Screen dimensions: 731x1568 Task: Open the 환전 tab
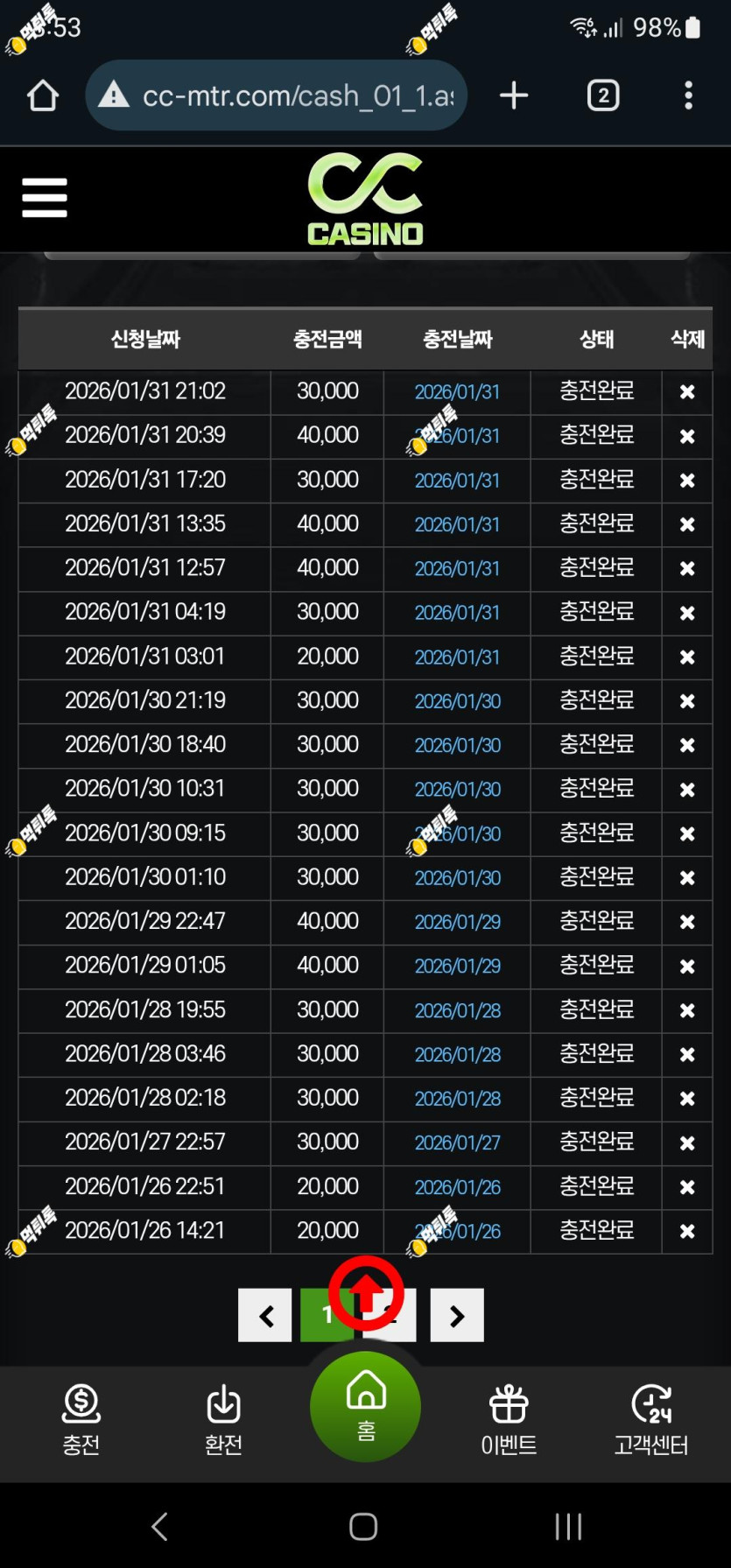click(223, 1420)
